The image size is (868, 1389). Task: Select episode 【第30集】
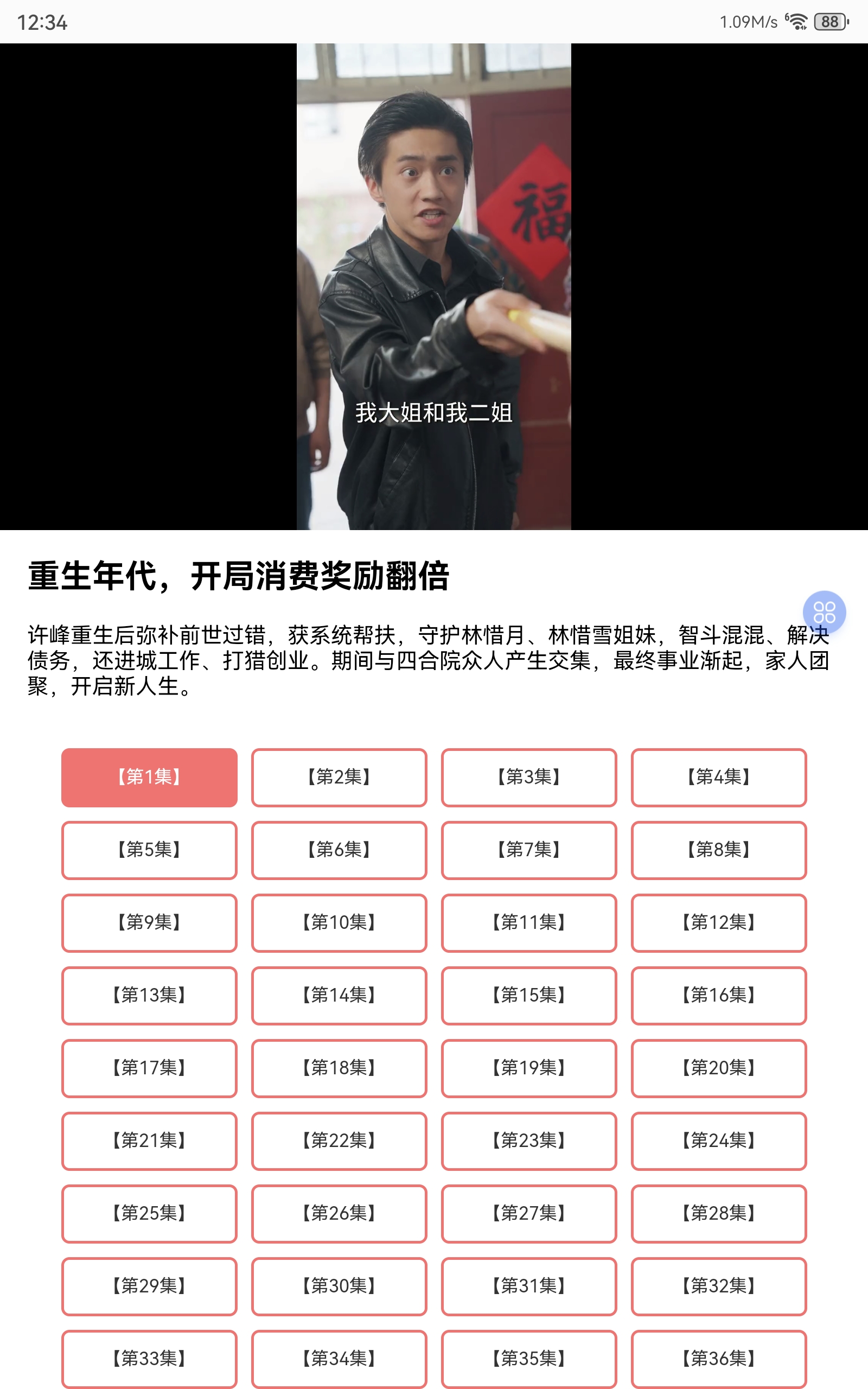pos(339,1286)
